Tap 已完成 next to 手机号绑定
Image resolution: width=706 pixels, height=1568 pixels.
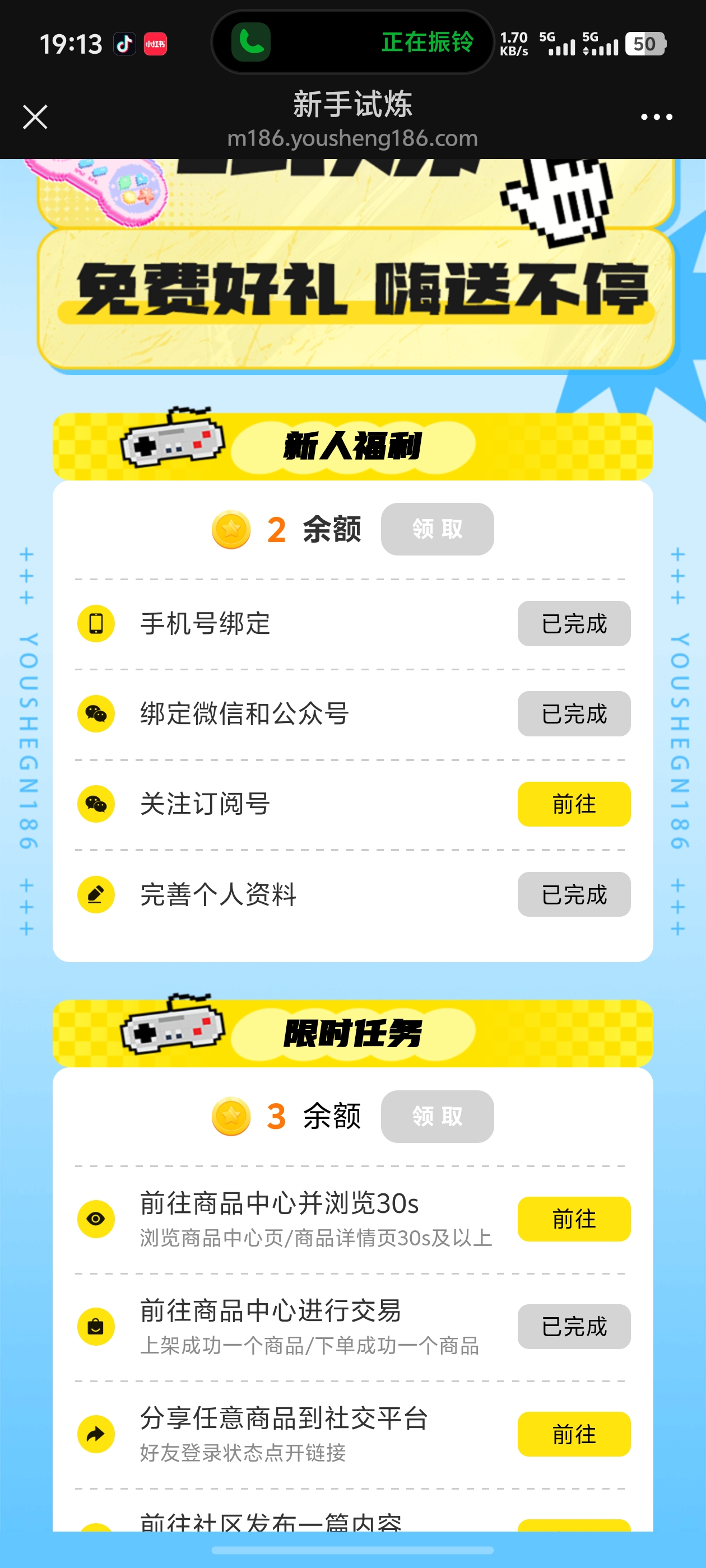coord(573,623)
